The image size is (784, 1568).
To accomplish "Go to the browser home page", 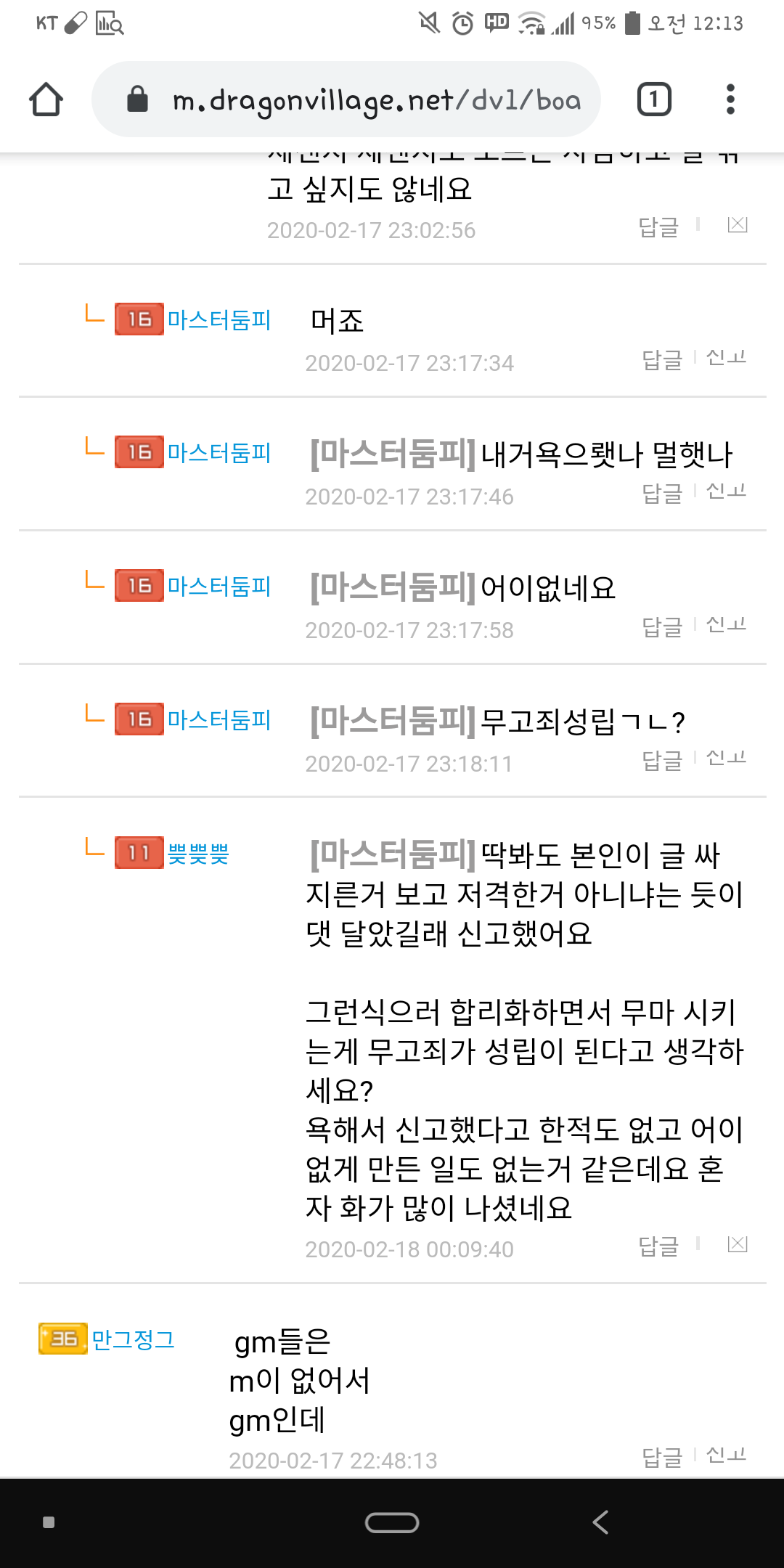I will click(x=46, y=99).
